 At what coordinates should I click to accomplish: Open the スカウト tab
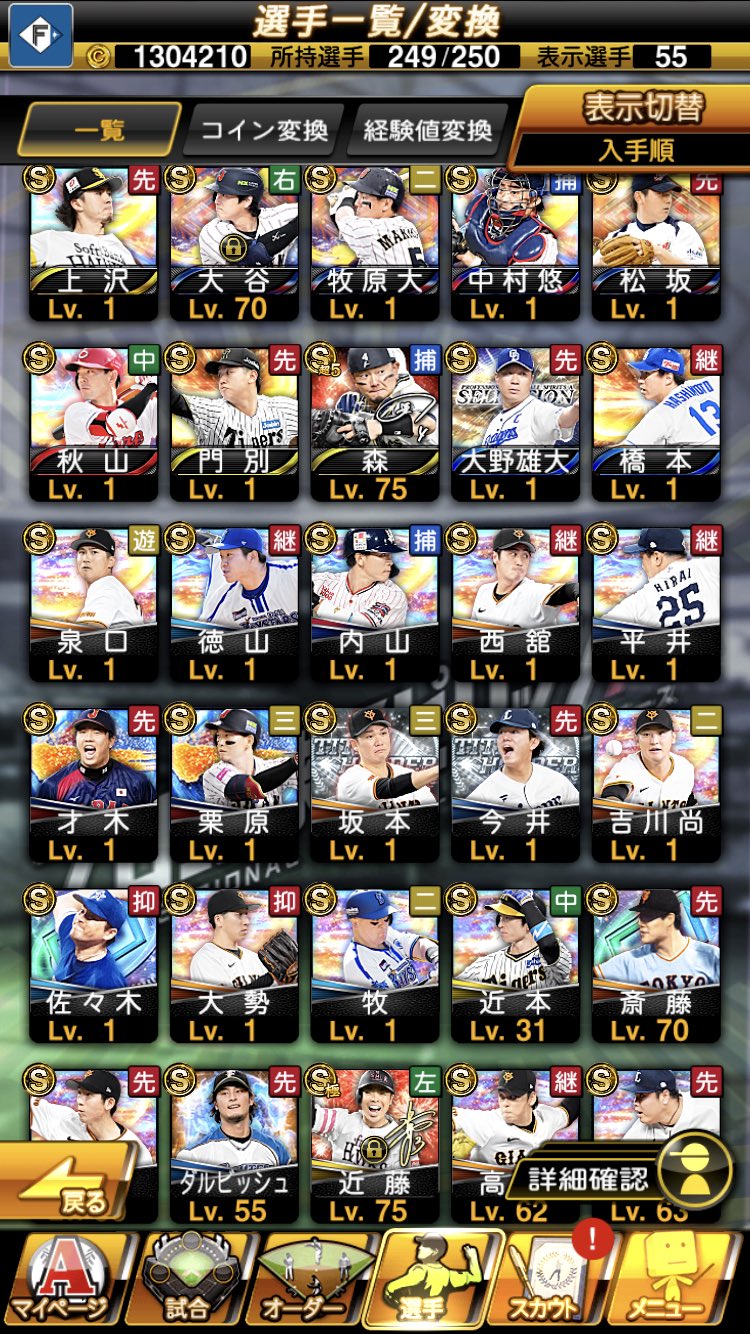(560, 1282)
